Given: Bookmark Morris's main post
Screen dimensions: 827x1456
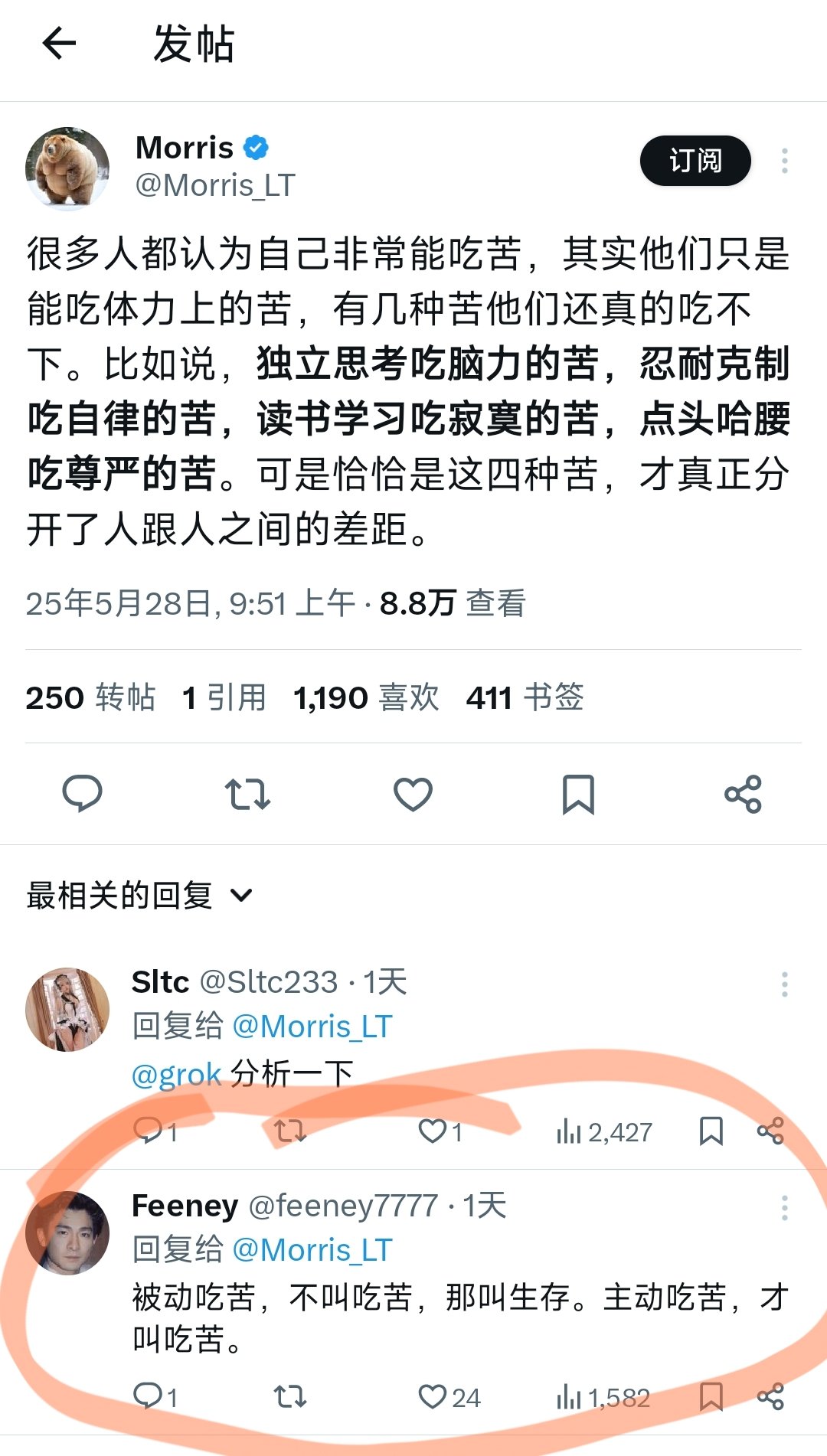Looking at the screenshot, I should pos(578,794).
